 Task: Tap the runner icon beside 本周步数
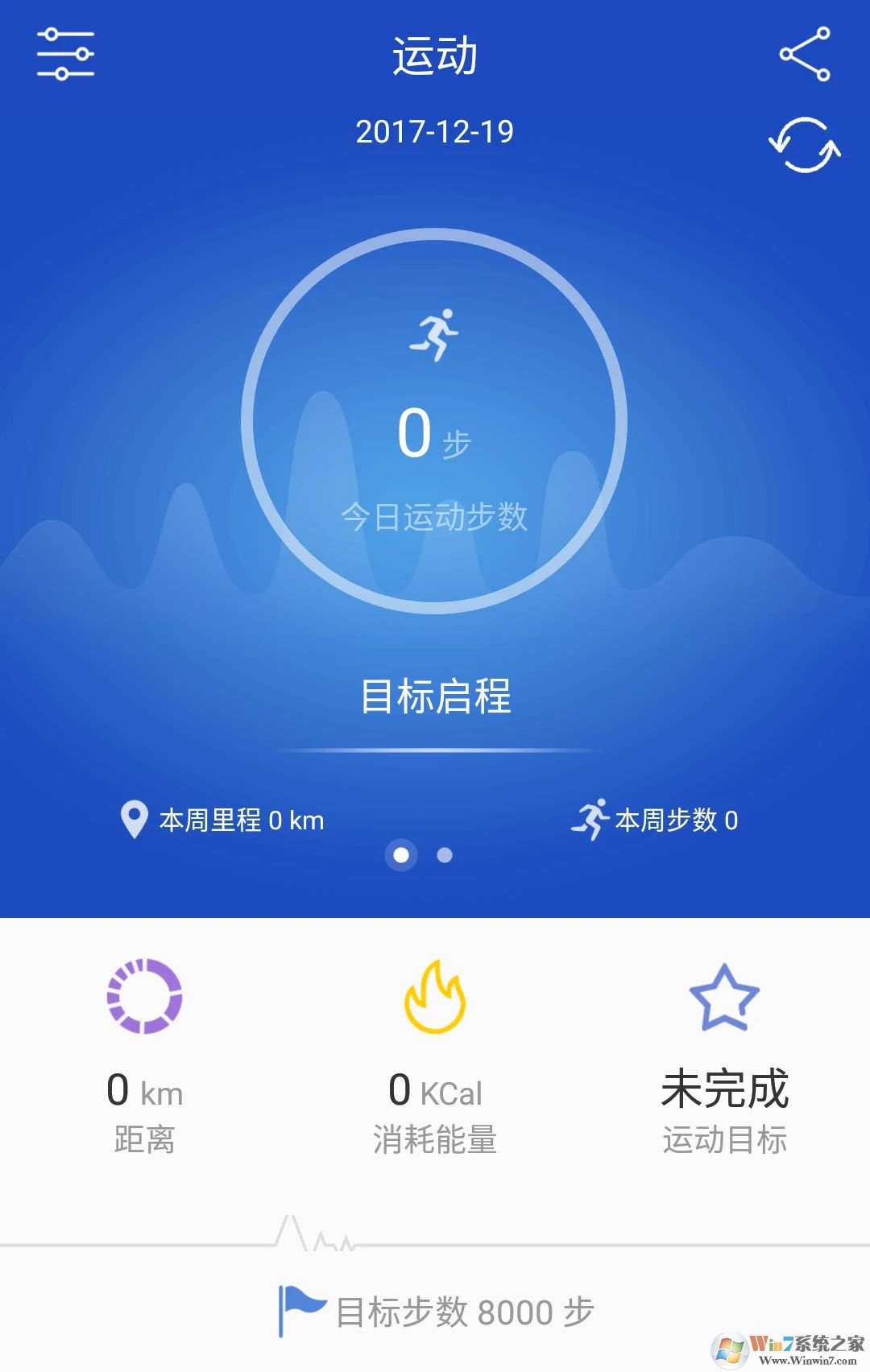[594, 817]
